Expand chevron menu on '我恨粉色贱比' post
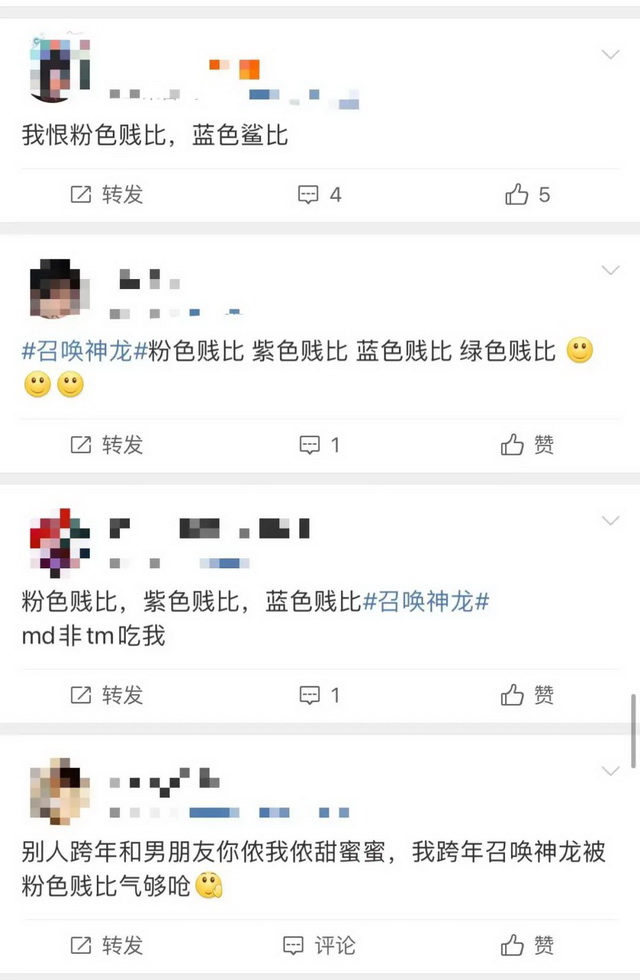640x980 pixels. coord(610,54)
